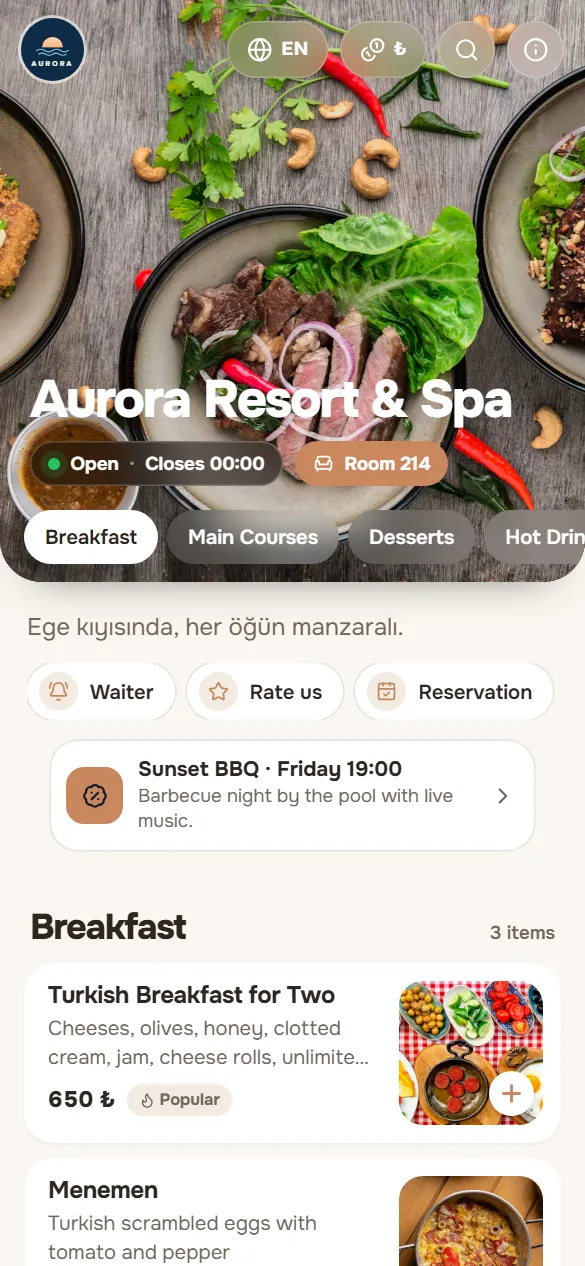Open the info icon
Image resolution: width=585 pixels, height=1266 pixels.
pyautogui.click(x=536, y=49)
